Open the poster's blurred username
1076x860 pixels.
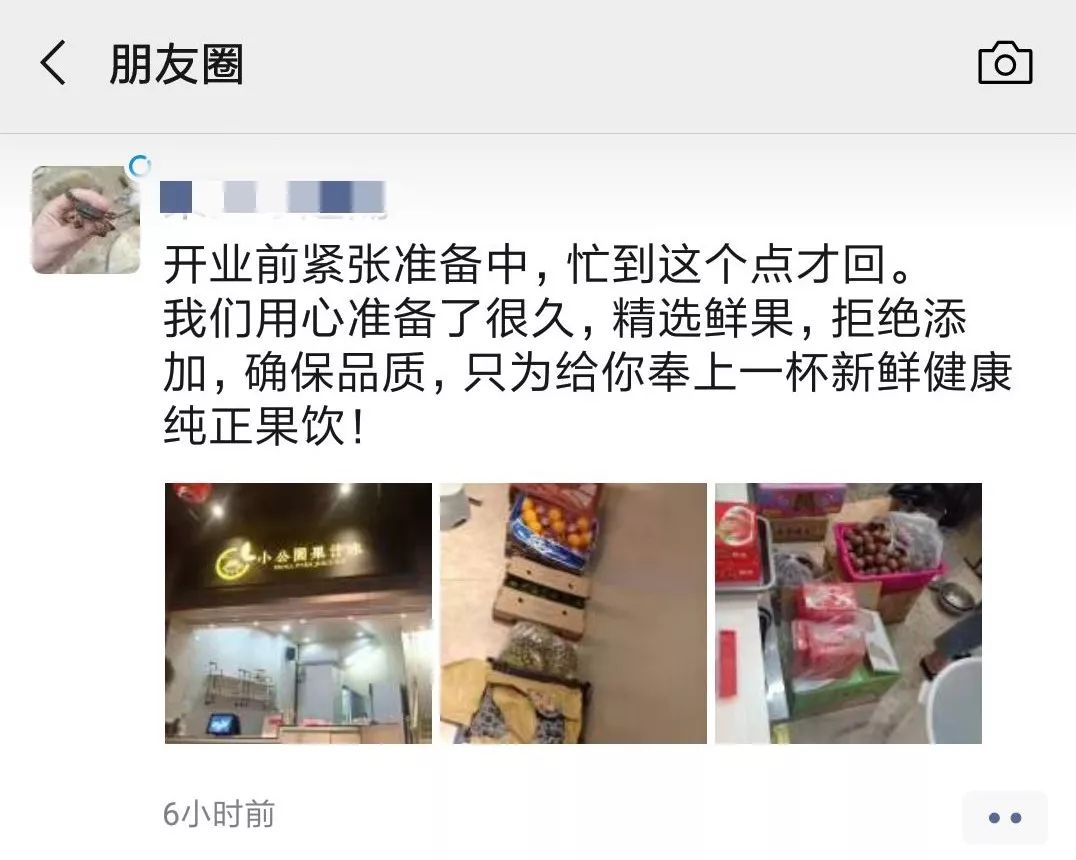pyautogui.click(x=272, y=197)
